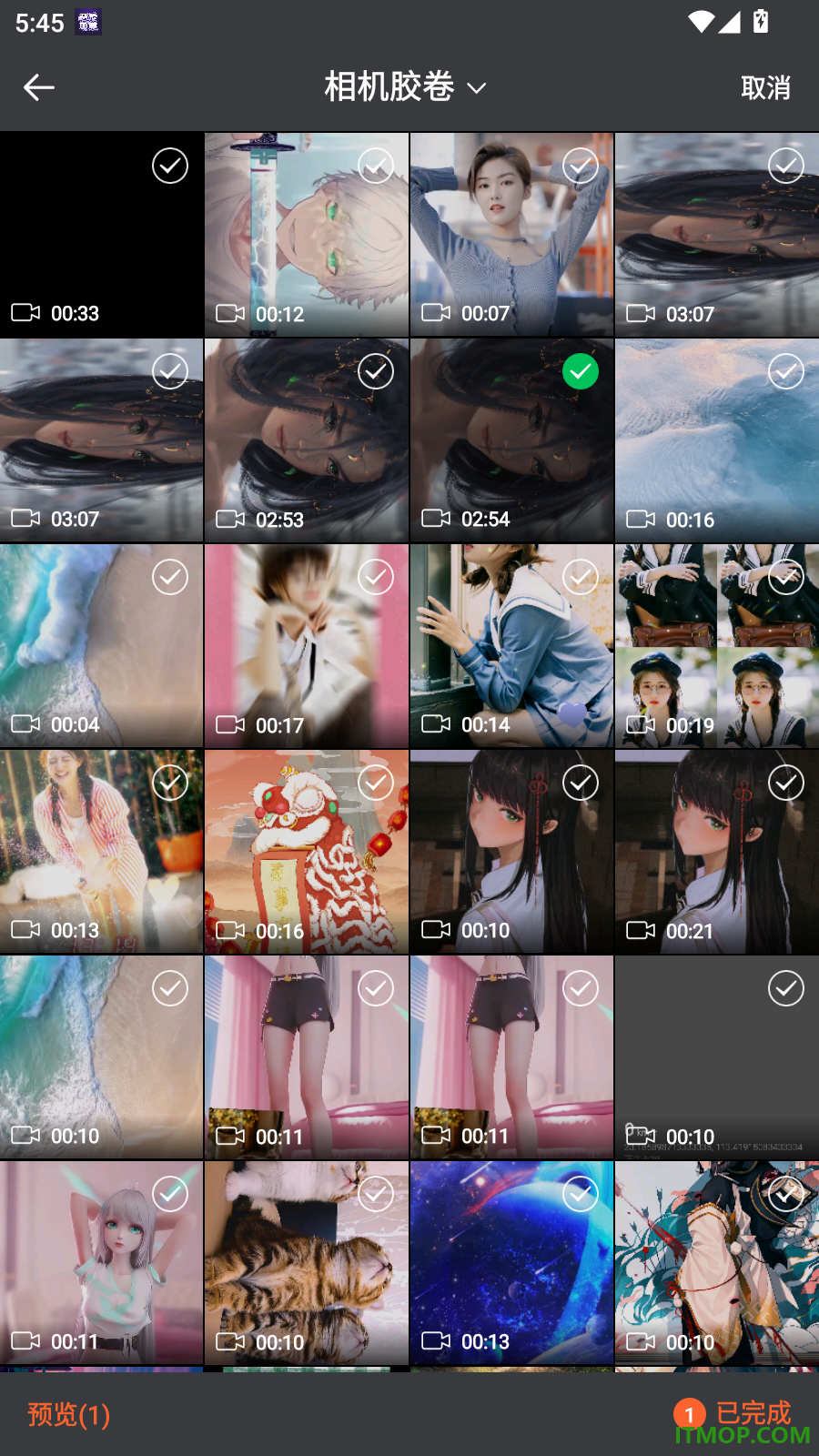The width and height of the screenshot is (819, 1456).
Task: Go back using the arrow icon
Action: pyautogui.click(x=39, y=87)
